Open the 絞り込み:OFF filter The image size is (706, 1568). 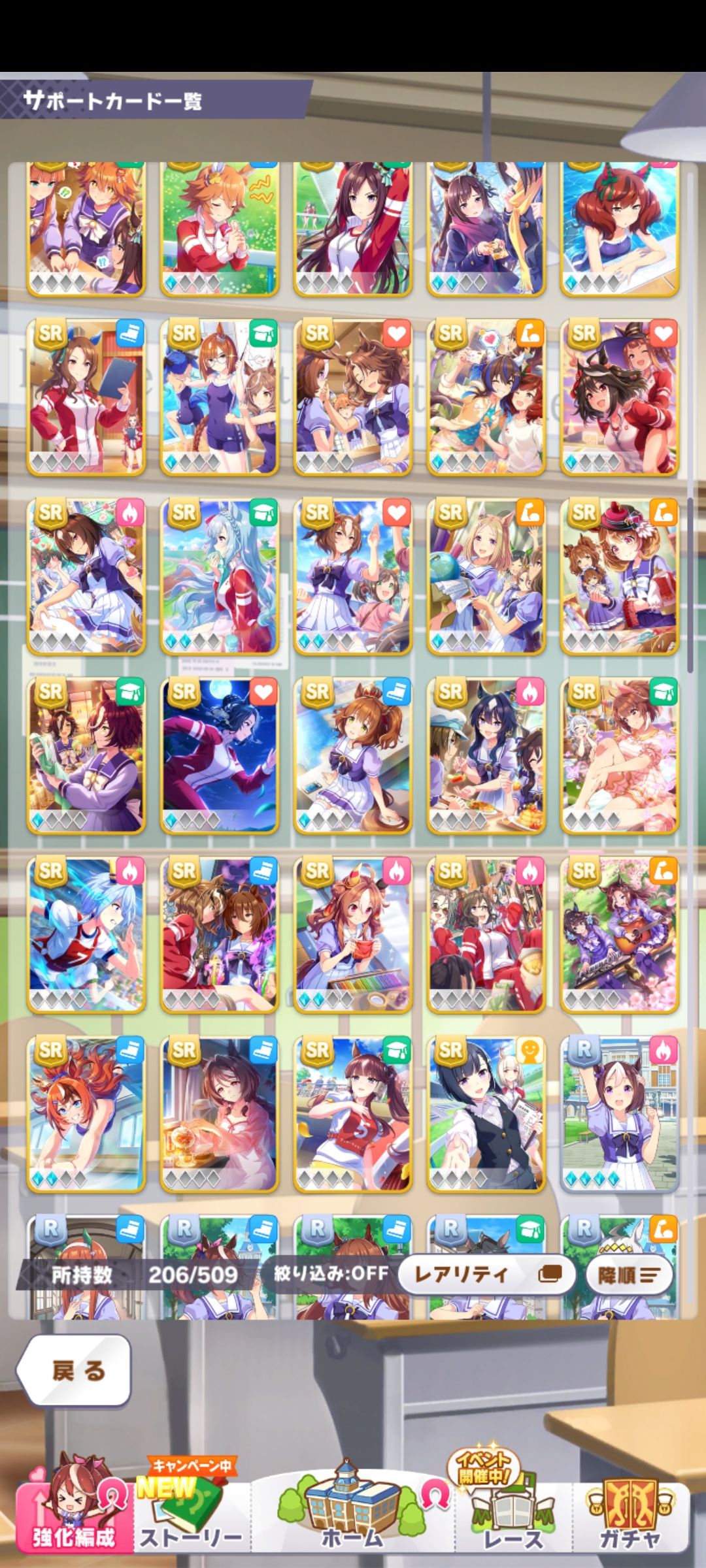330,1273
